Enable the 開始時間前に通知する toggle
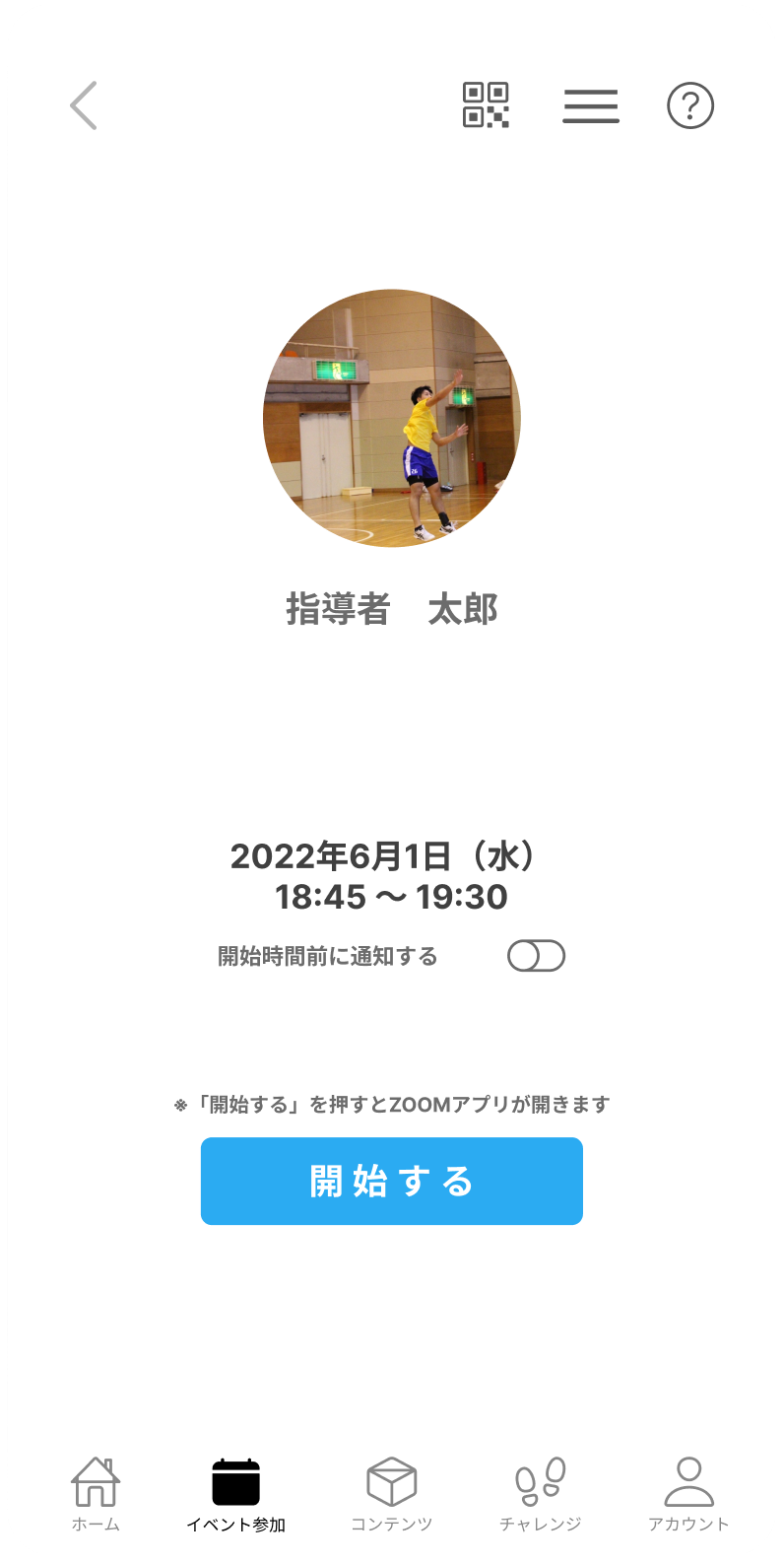 point(536,956)
